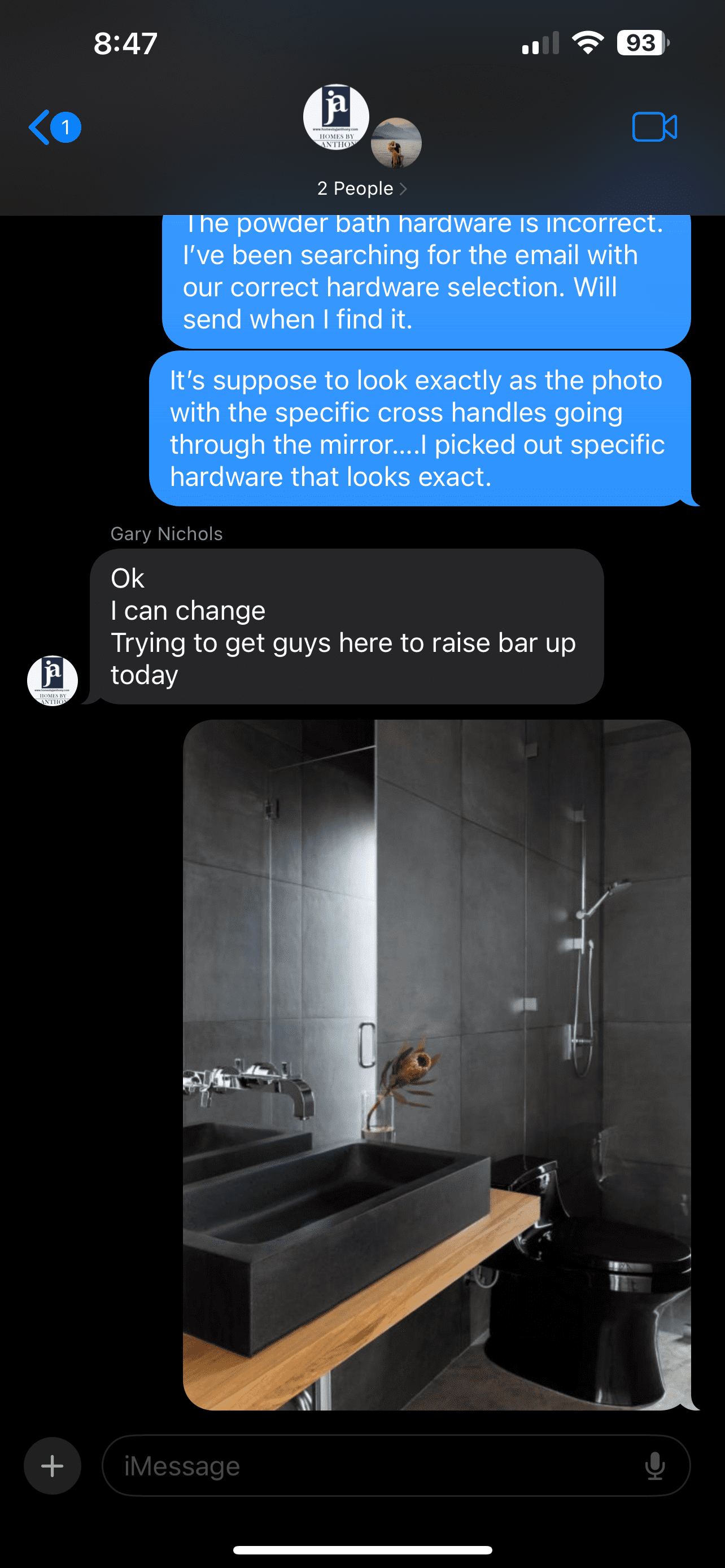Open the 2 People group details
The image size is (725, 1568).
tap(361, 189)
